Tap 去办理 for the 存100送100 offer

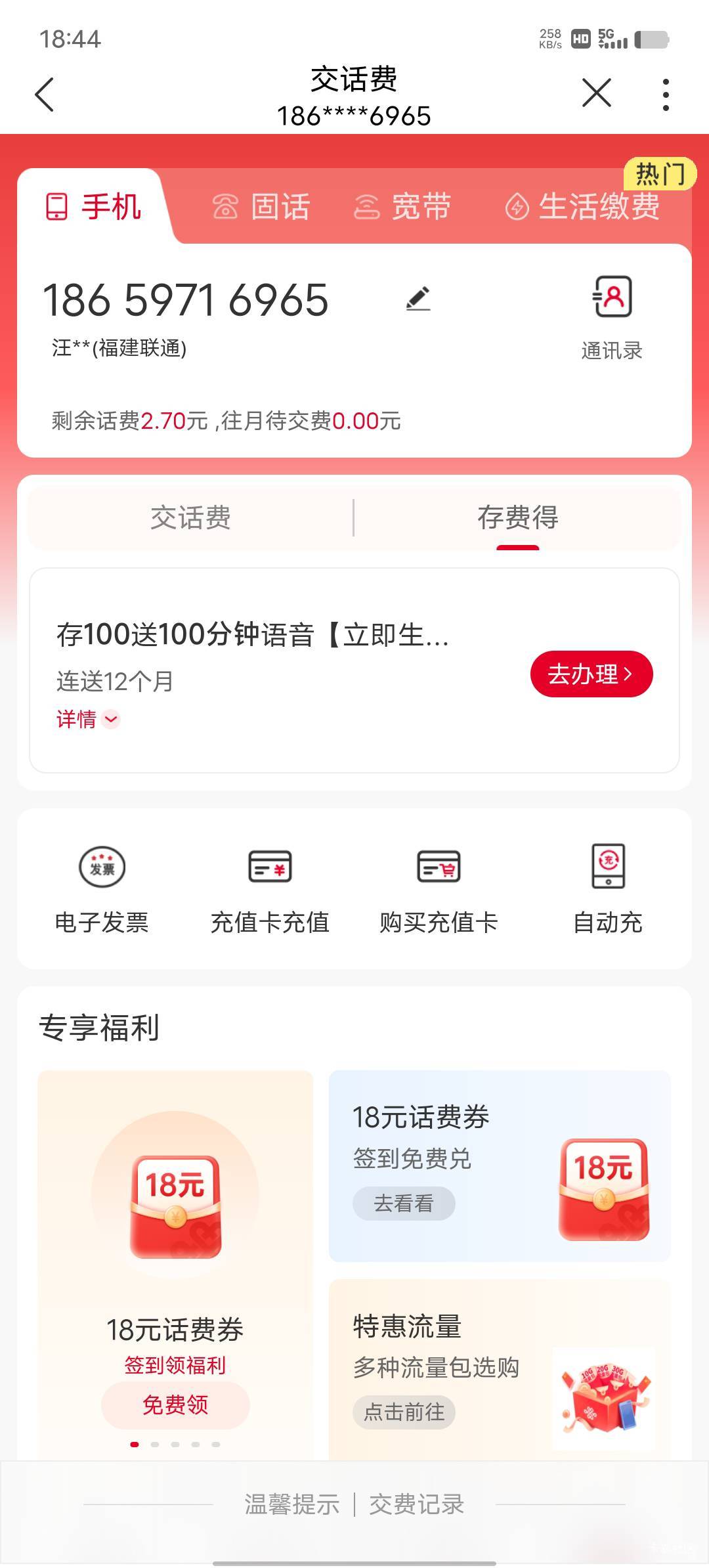(x=591, y=674)
